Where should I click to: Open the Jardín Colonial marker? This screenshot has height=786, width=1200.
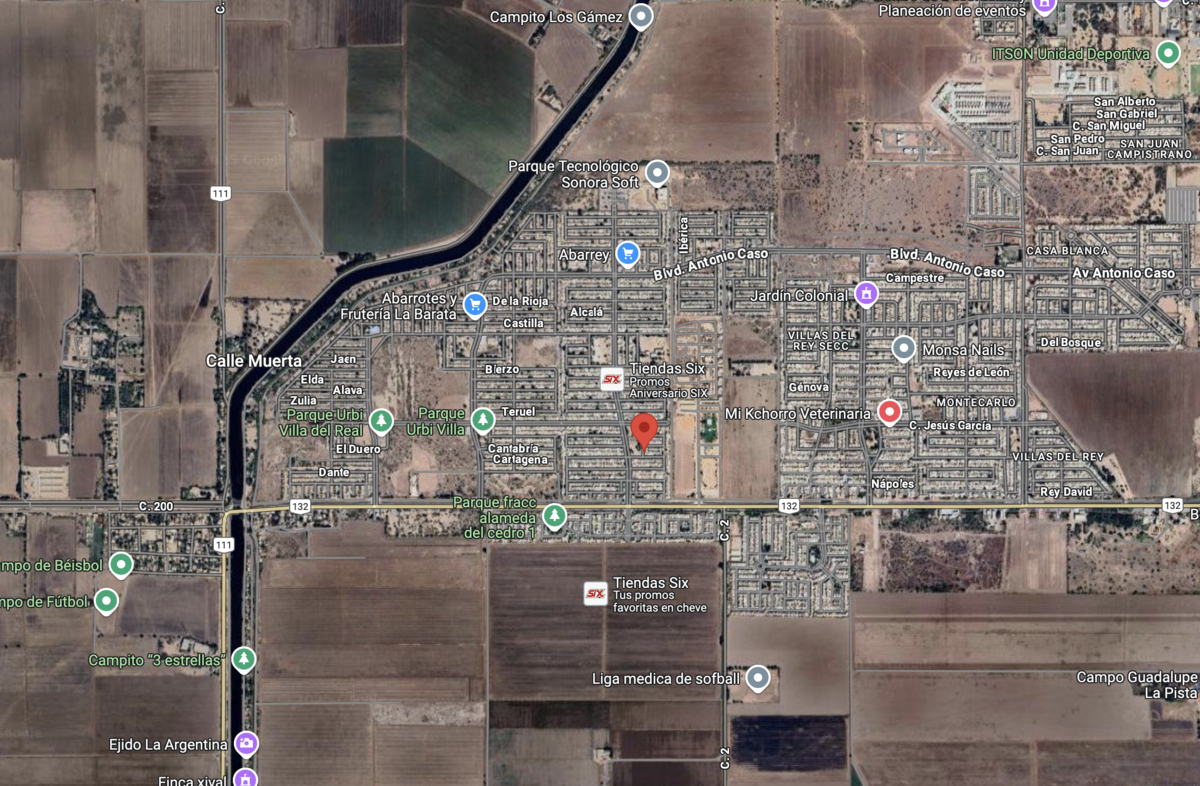866,294
